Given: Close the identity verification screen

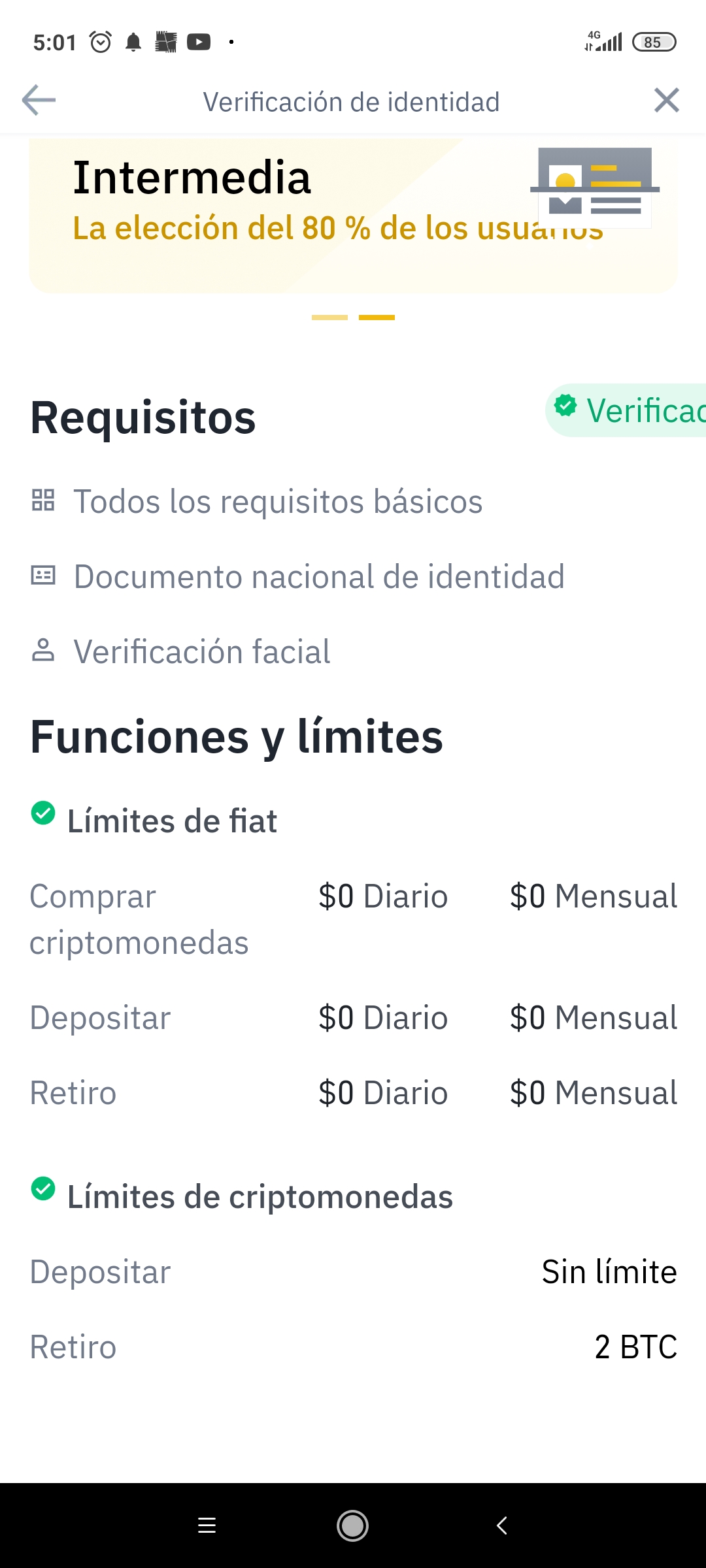Looking at the screenshot, I should point(667,101).
